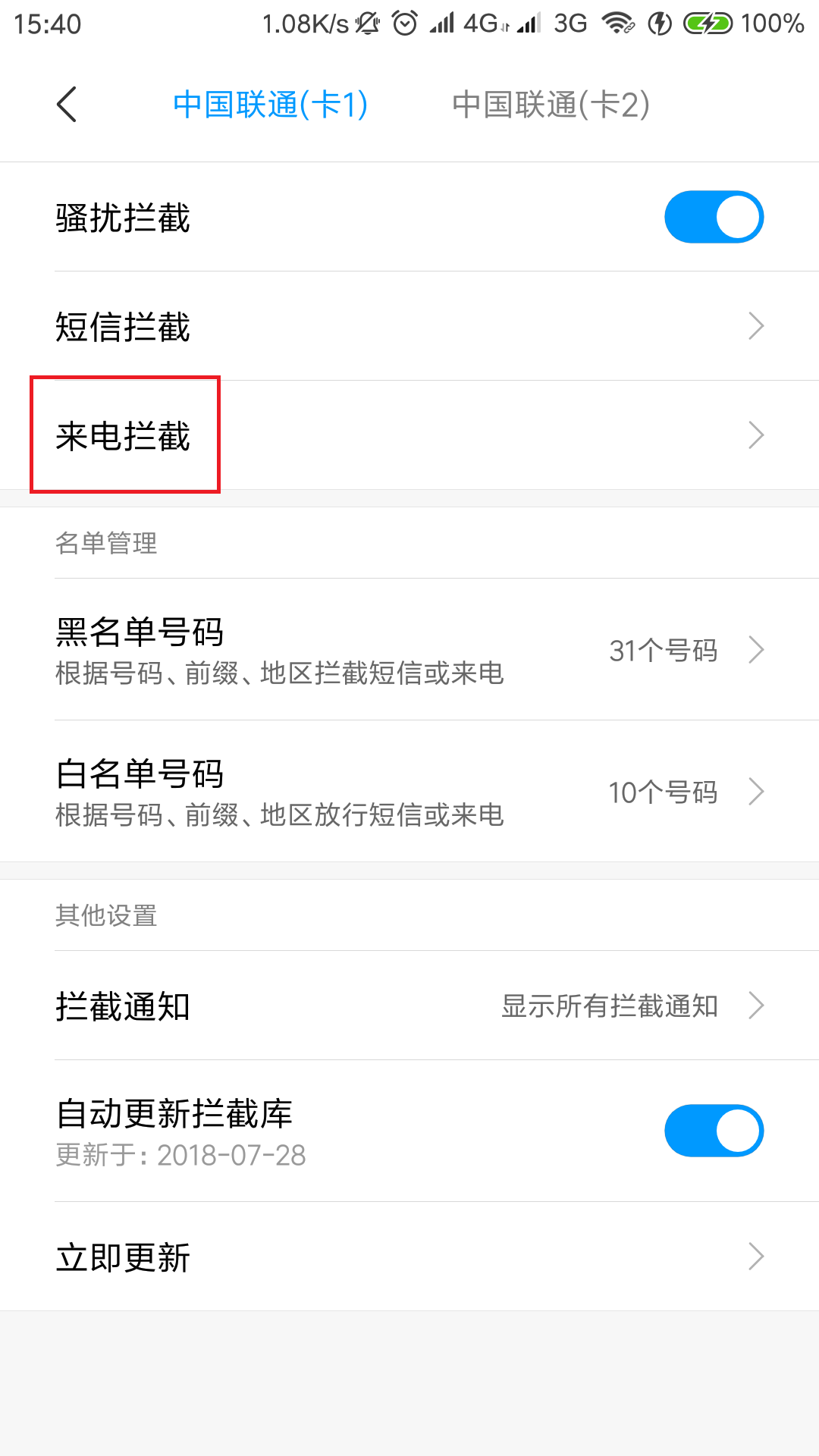
Task: Click the mute/vibrate status icon
Action: coord(367,23)
